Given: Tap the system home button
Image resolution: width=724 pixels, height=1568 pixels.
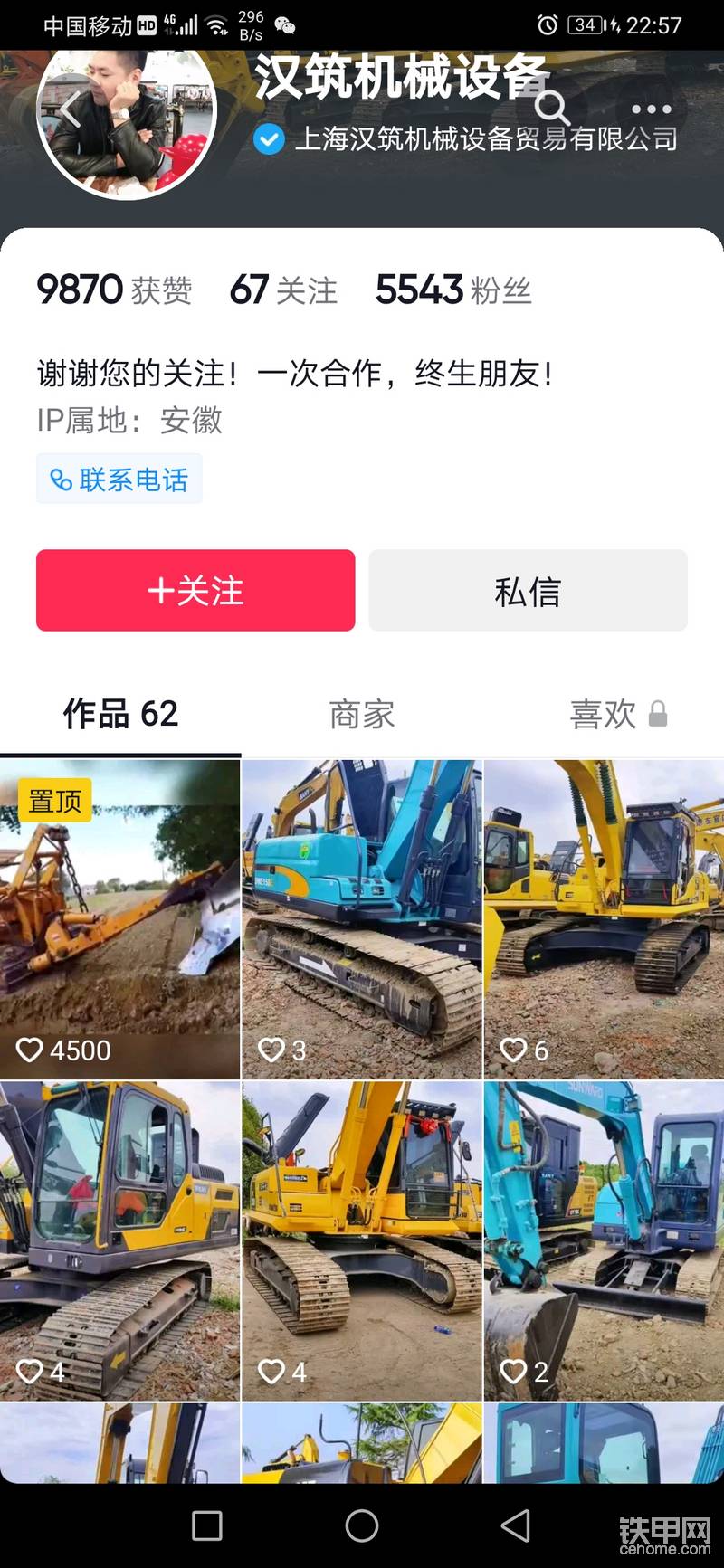Looking at the screenshot, I should [x=362, y=1525].
